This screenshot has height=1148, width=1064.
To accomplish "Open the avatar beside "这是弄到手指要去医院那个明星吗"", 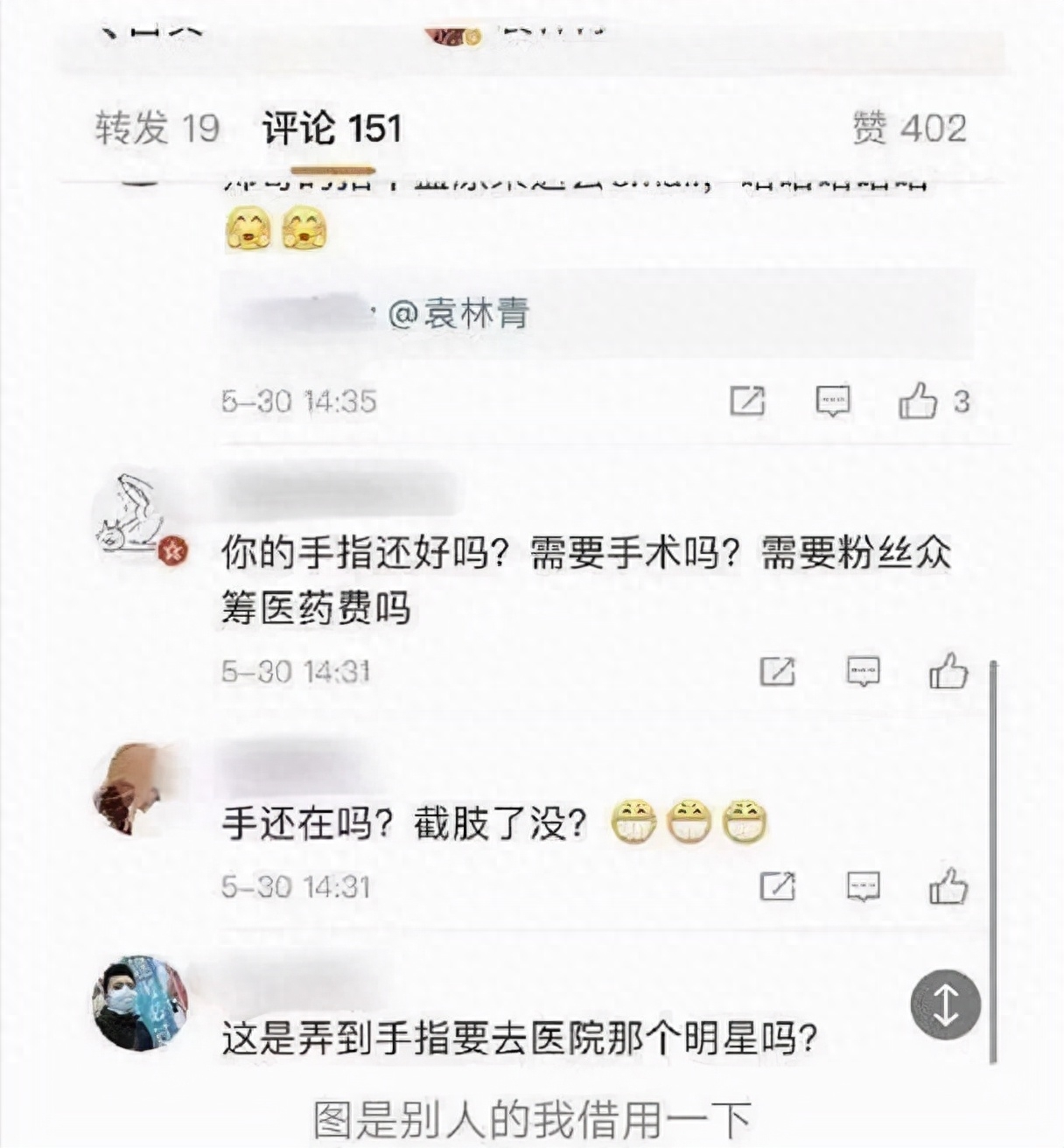I will coord(139,1003).
